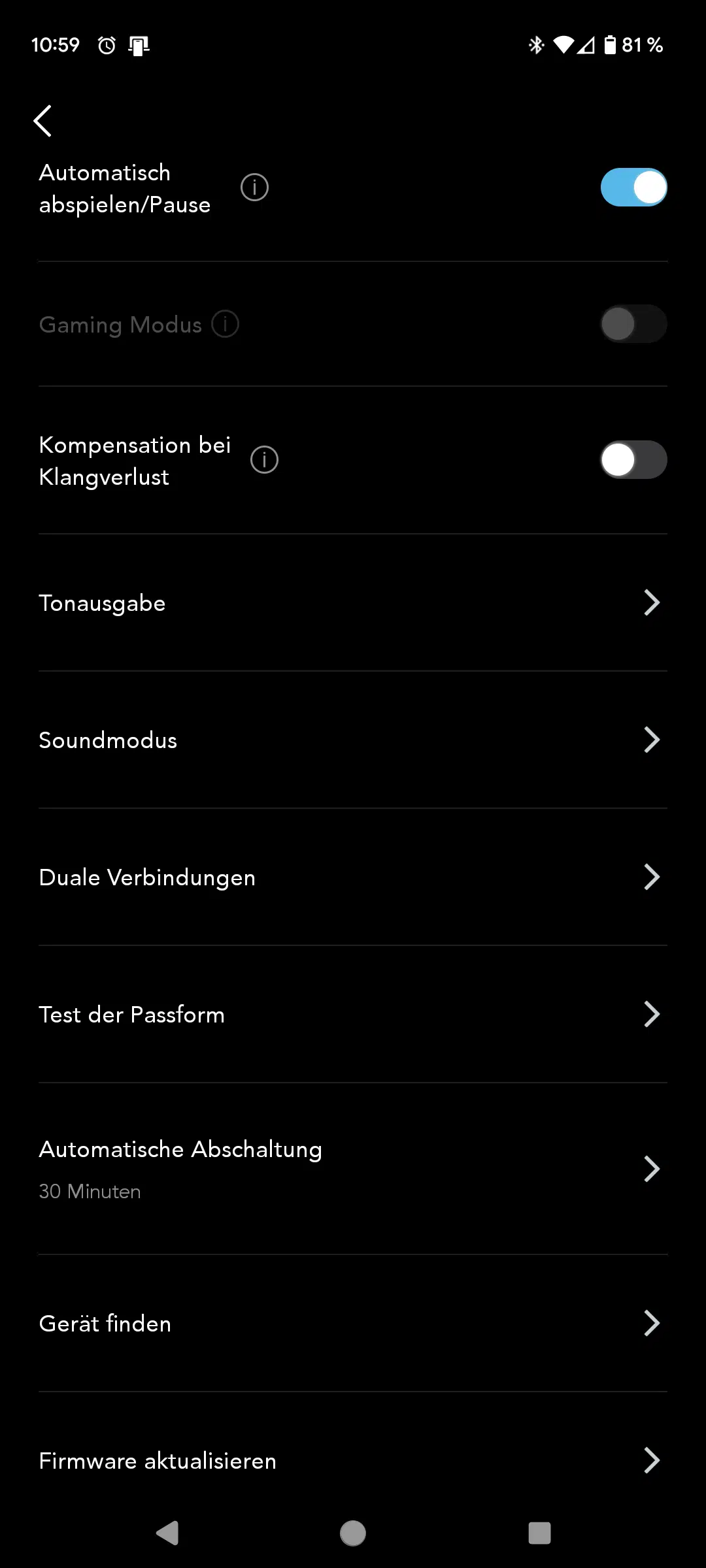Open Tonausgabe settings
Image resolution: width=706 pixels, height=1568 pixels.
coord(353,603)
